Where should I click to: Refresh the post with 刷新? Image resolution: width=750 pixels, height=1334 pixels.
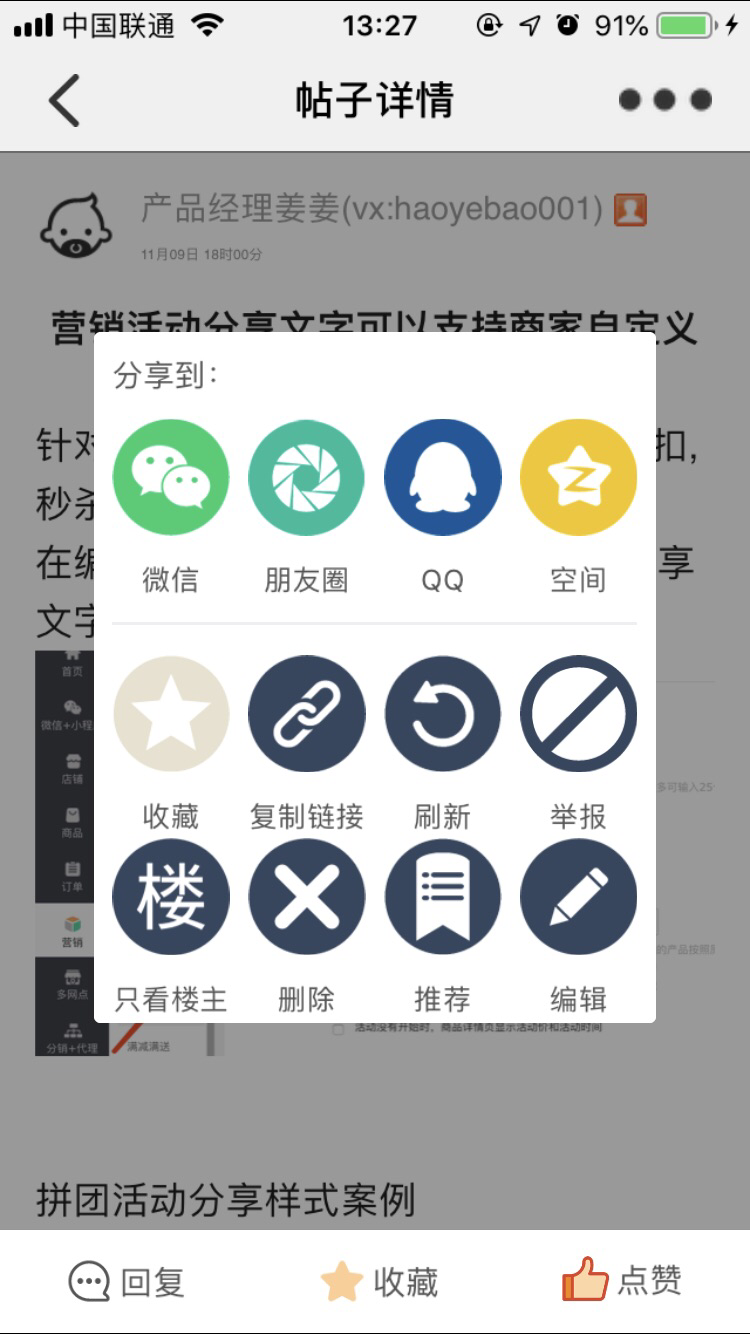[443, 714]
